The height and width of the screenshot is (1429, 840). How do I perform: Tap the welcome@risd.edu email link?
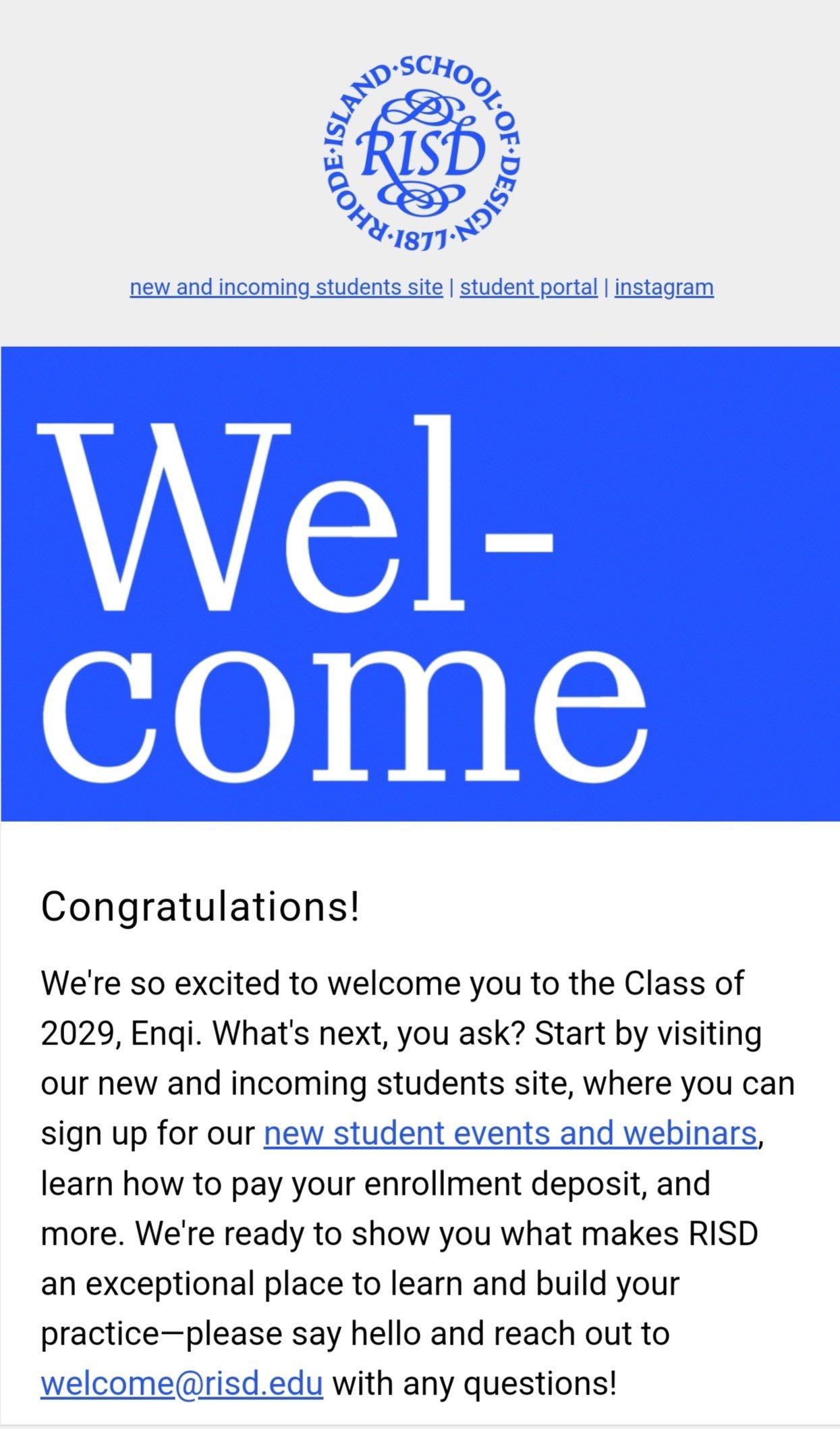182,1383
